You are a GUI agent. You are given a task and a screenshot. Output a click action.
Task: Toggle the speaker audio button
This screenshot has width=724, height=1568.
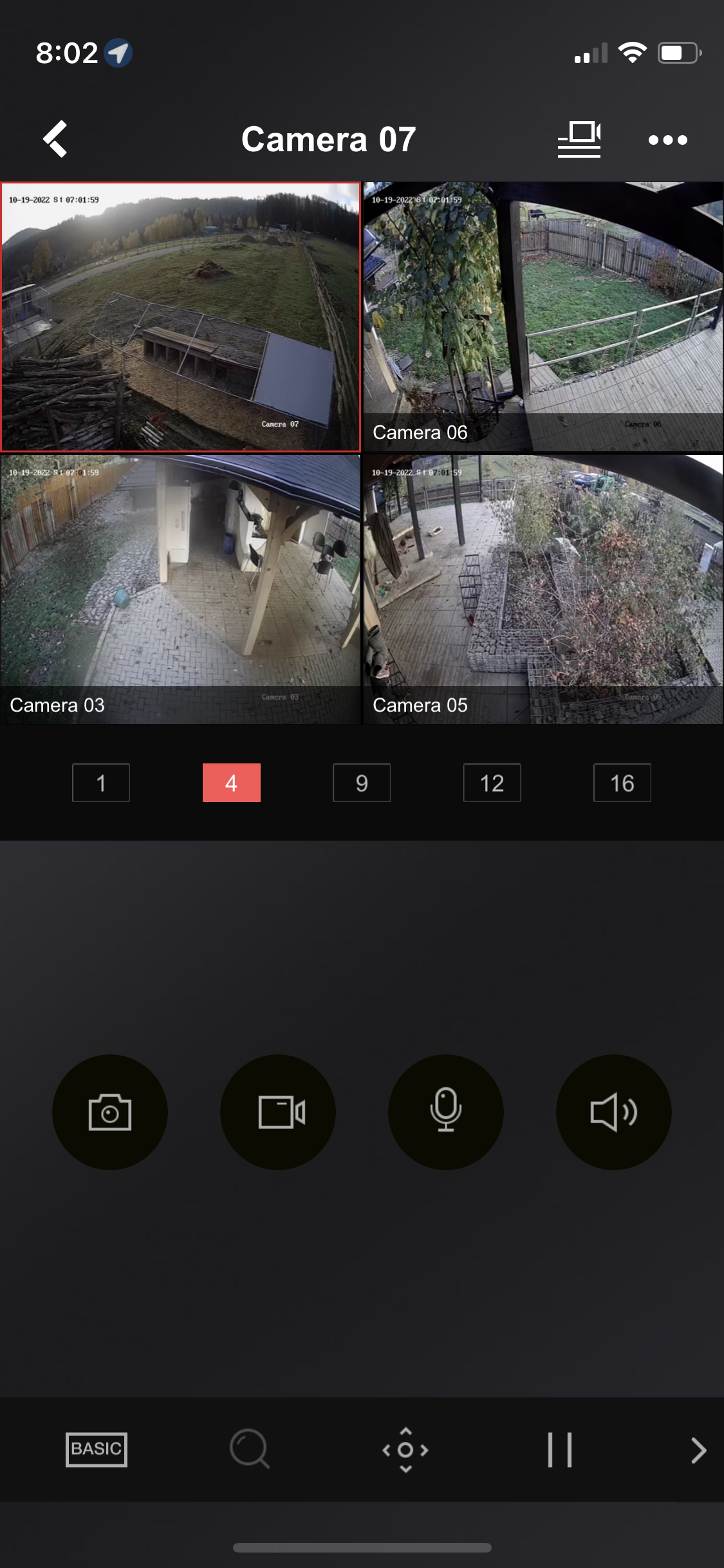[x=614, y=1112]
